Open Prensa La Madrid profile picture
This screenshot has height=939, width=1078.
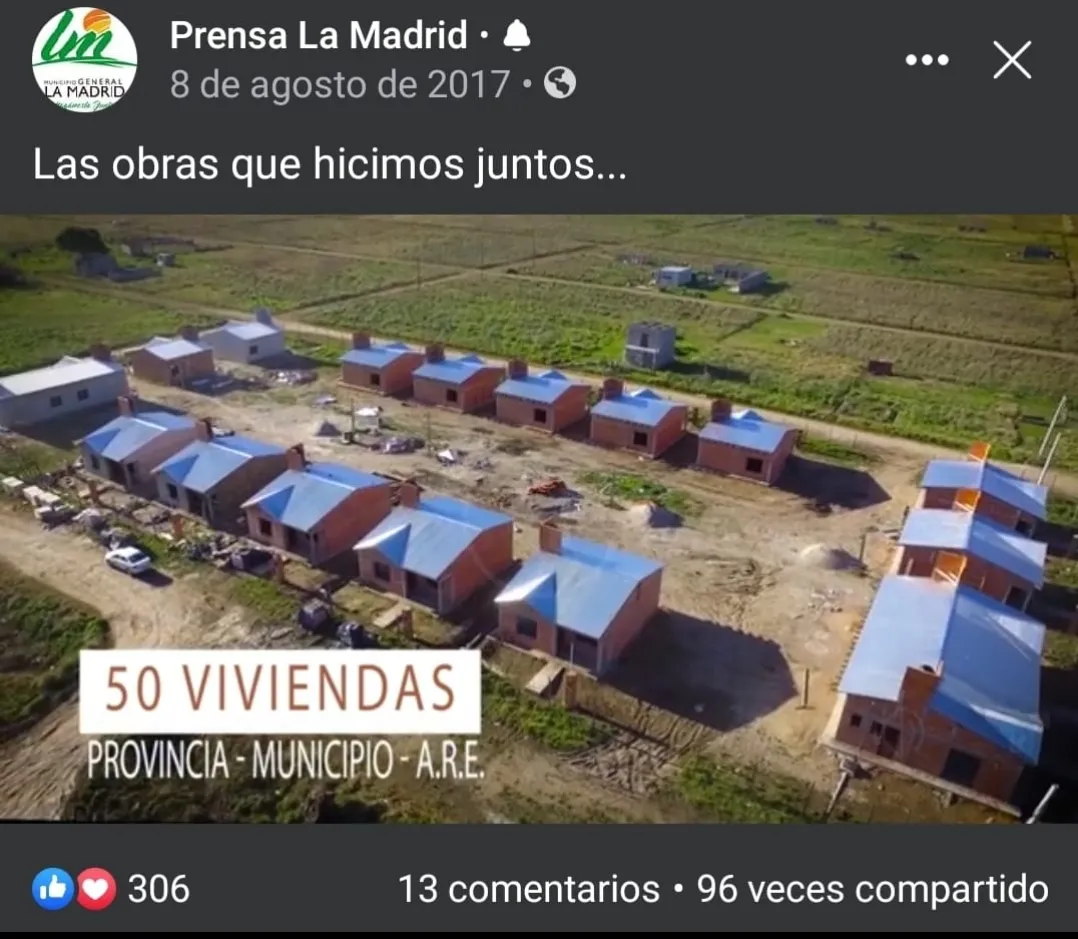tap(84, 60)
